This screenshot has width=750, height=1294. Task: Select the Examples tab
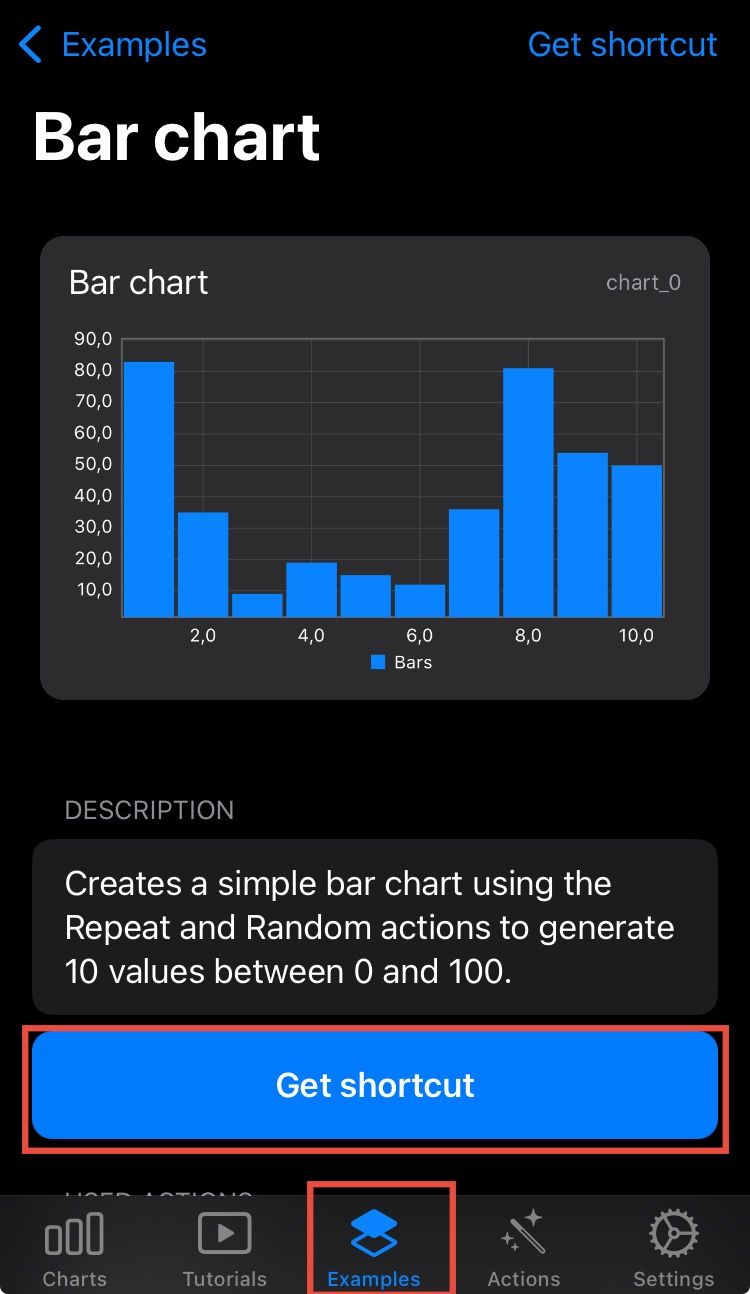(374, 1248)
